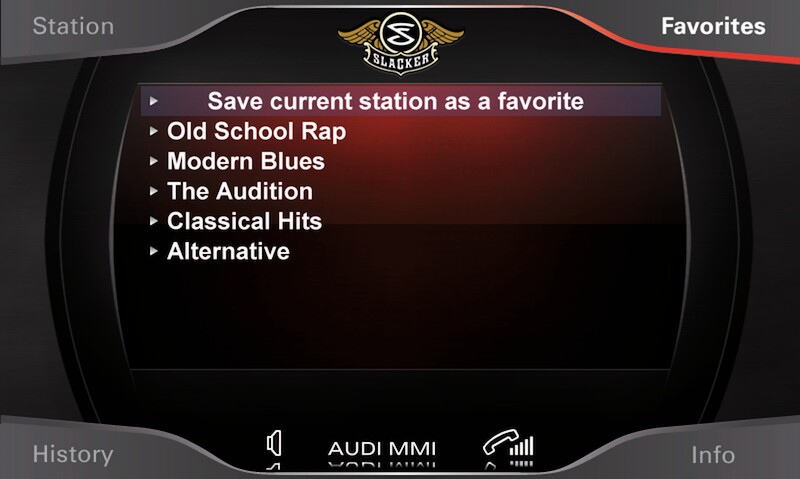The image size is (800, 479).
Task: Play the Old School Rap station
Action: (x=256, y=131)
